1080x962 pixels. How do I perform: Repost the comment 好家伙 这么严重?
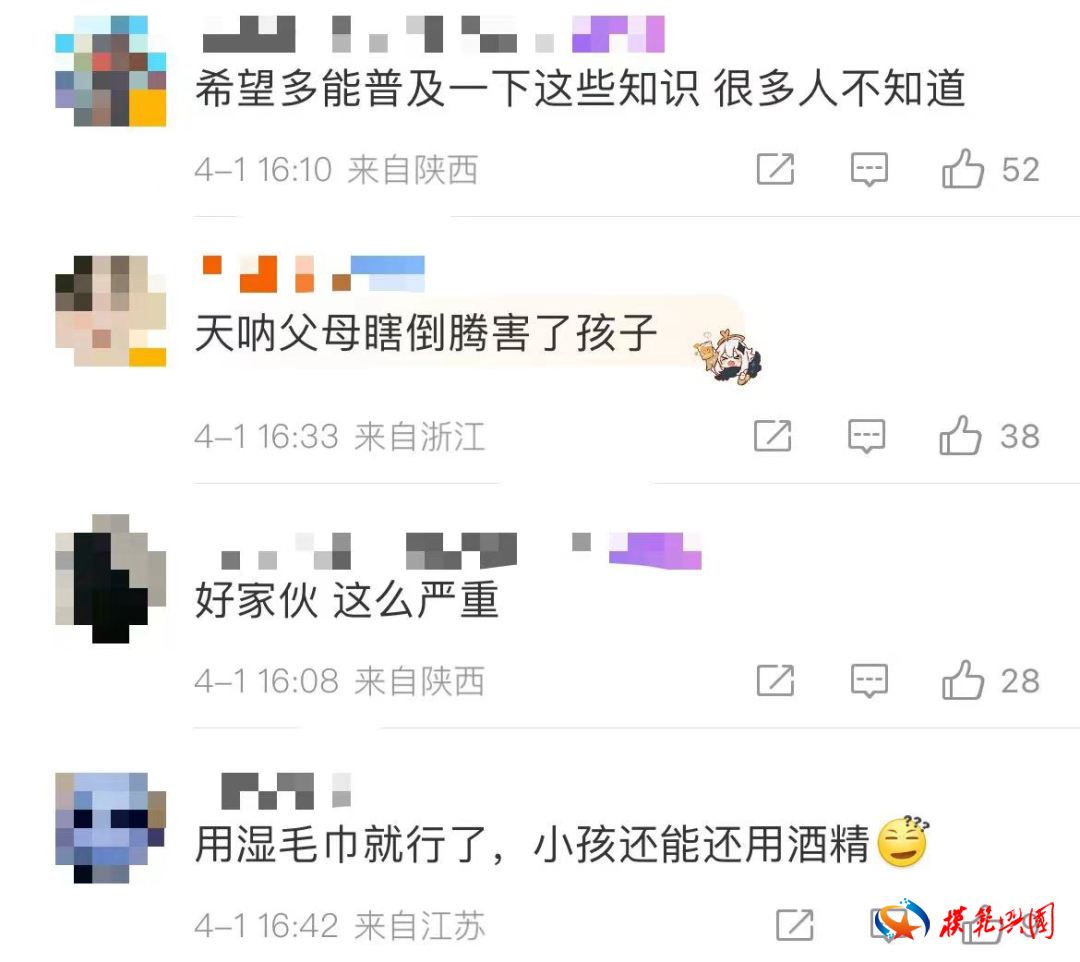coord(775,681)
